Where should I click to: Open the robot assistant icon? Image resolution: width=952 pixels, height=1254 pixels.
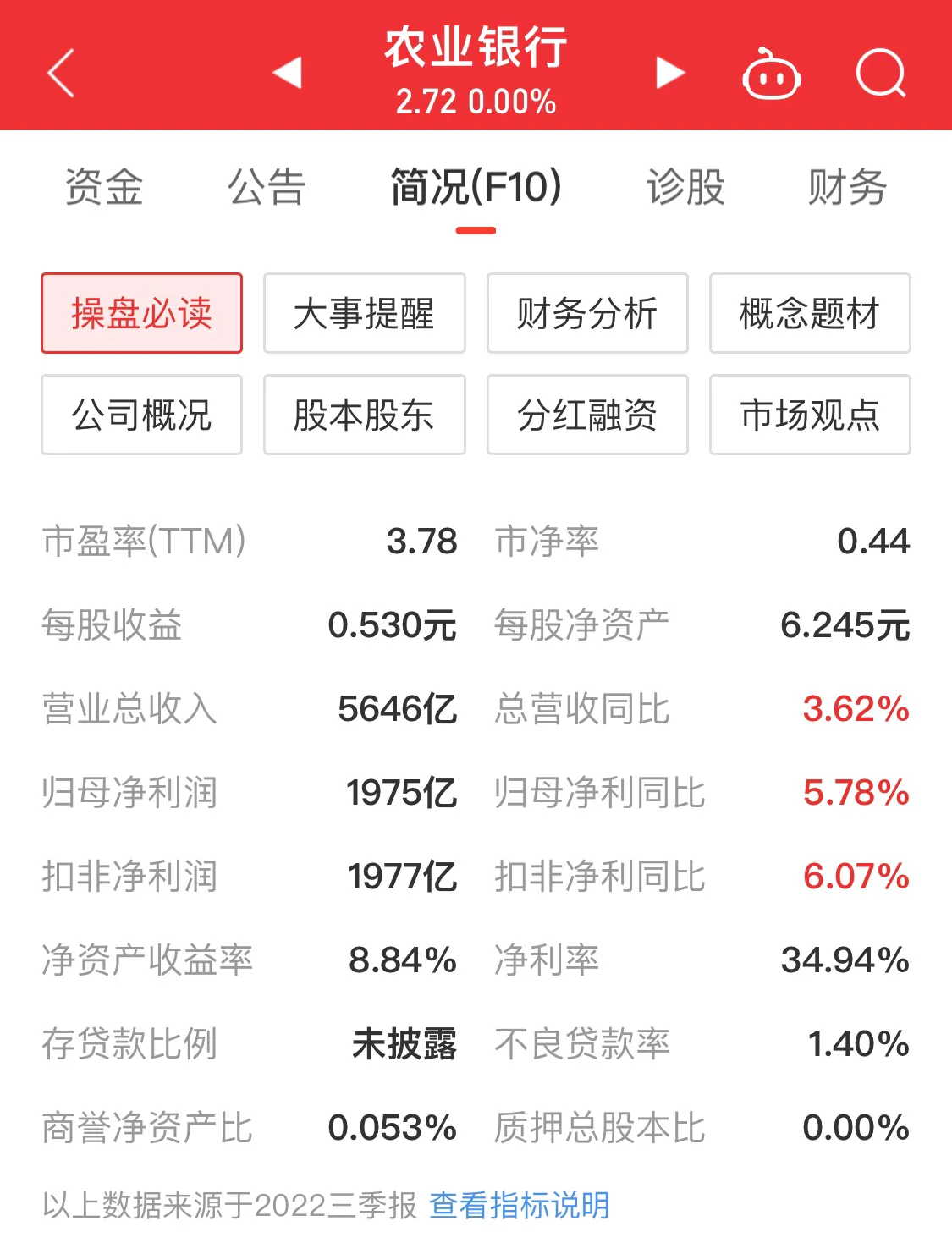click(771, 74)
